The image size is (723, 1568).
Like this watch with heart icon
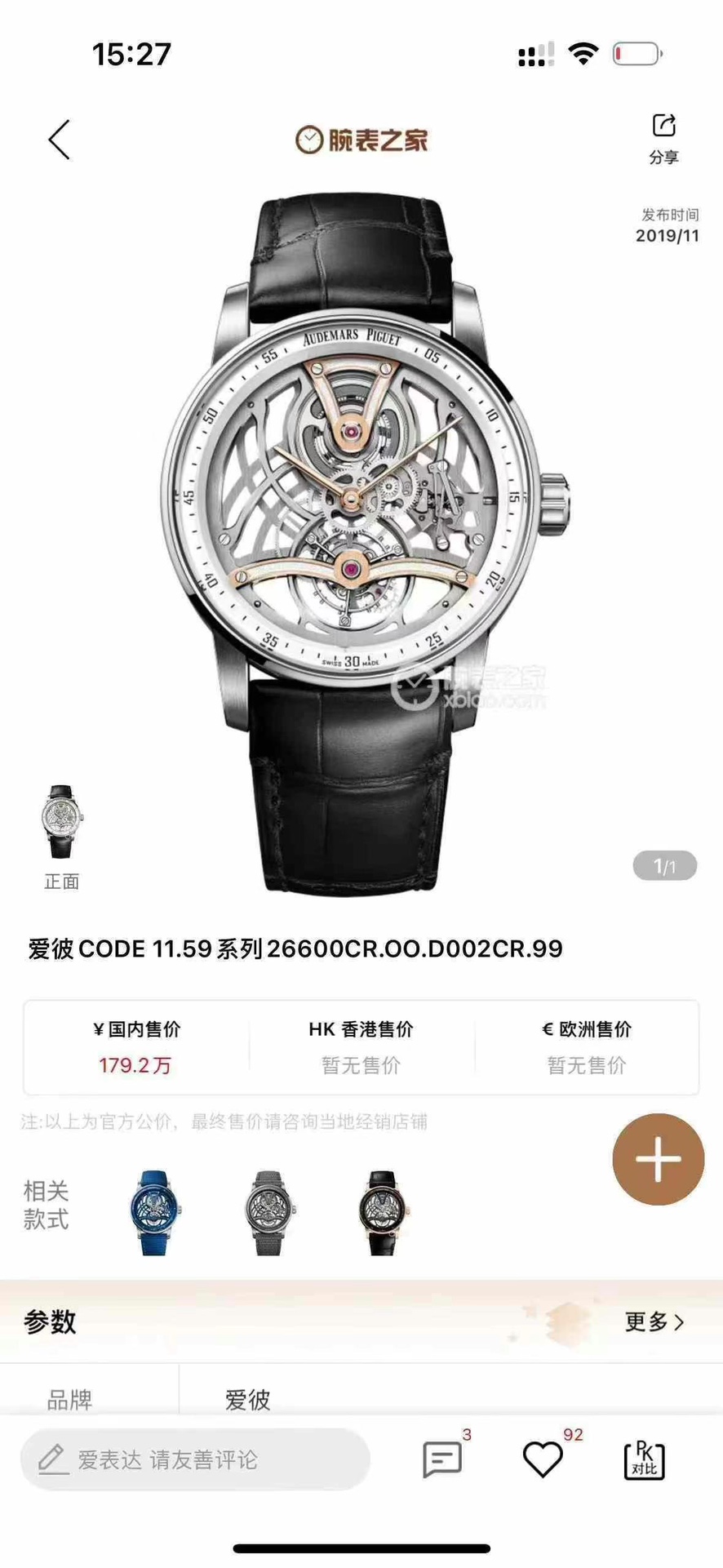click(543, 1459)
